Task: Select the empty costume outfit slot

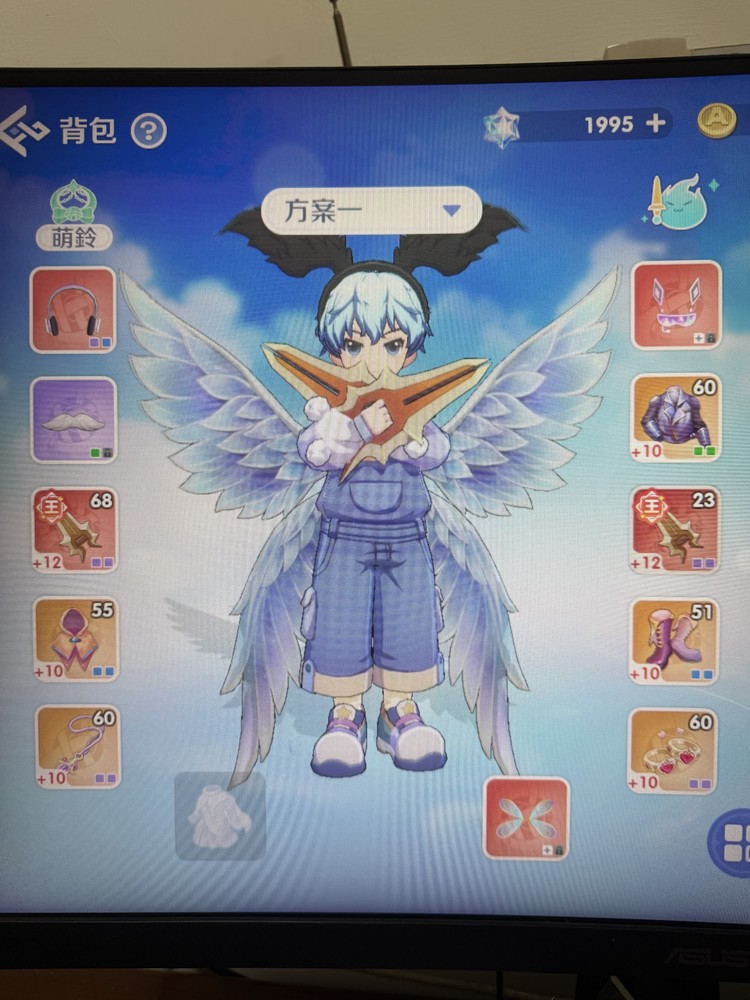Action: point(220,815)
